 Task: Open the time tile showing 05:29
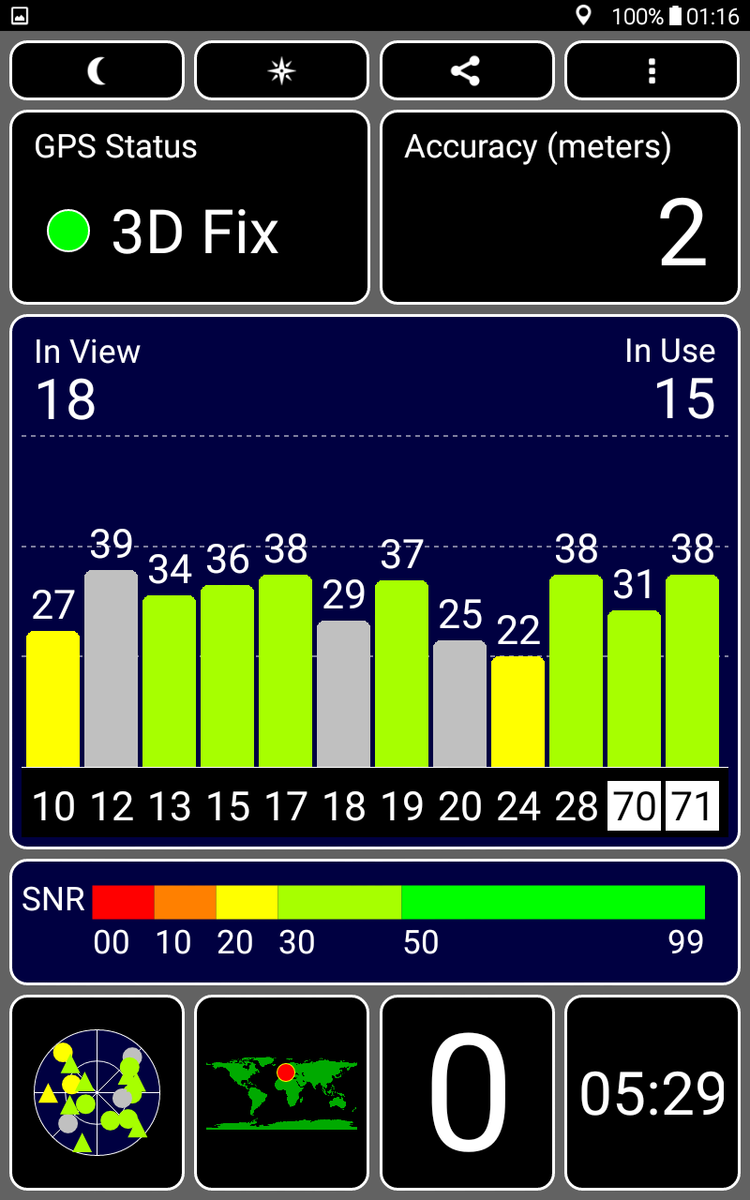coord(652,1091)
